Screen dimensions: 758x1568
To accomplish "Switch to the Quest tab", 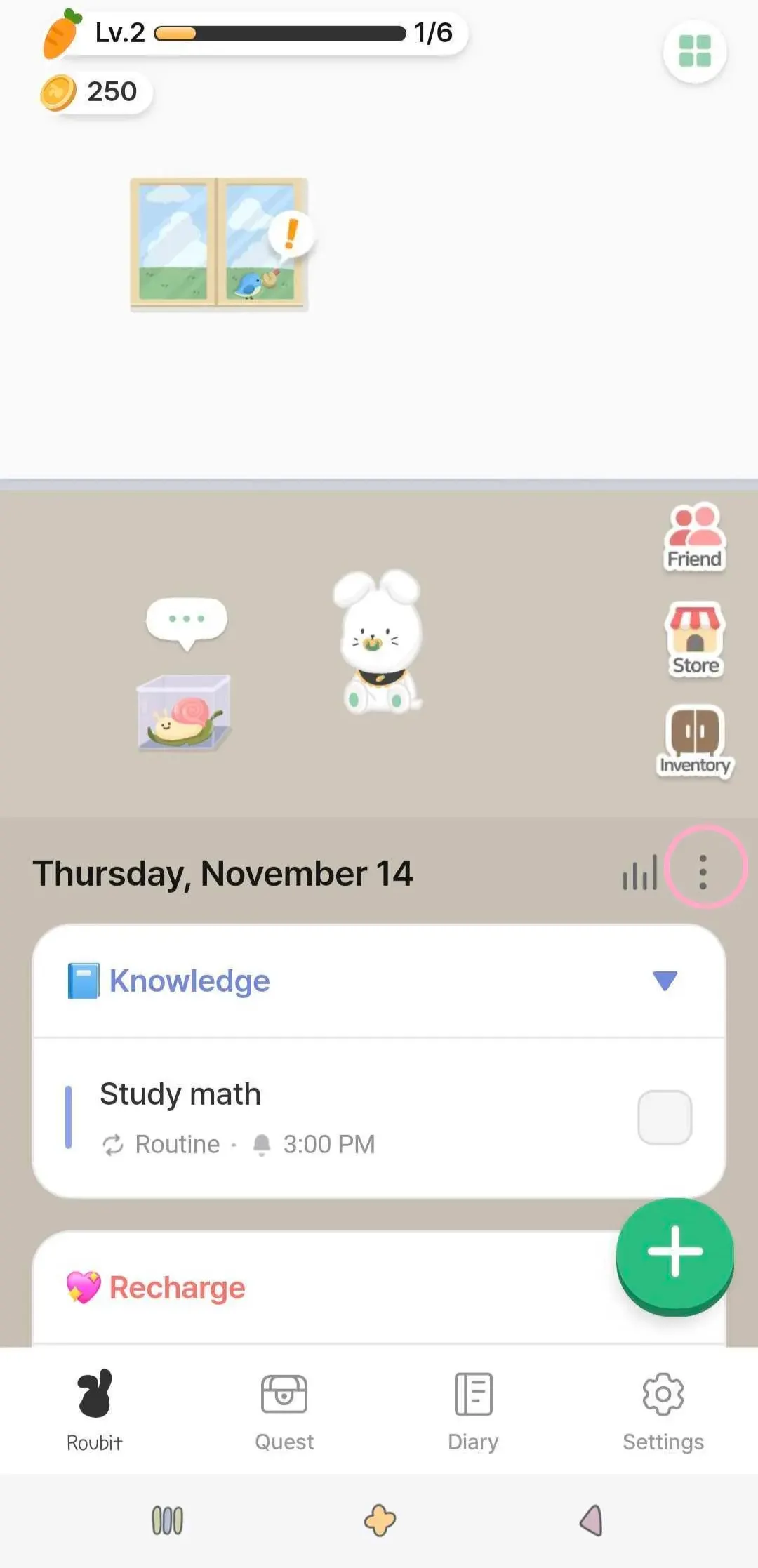I will click(284, 1411).
